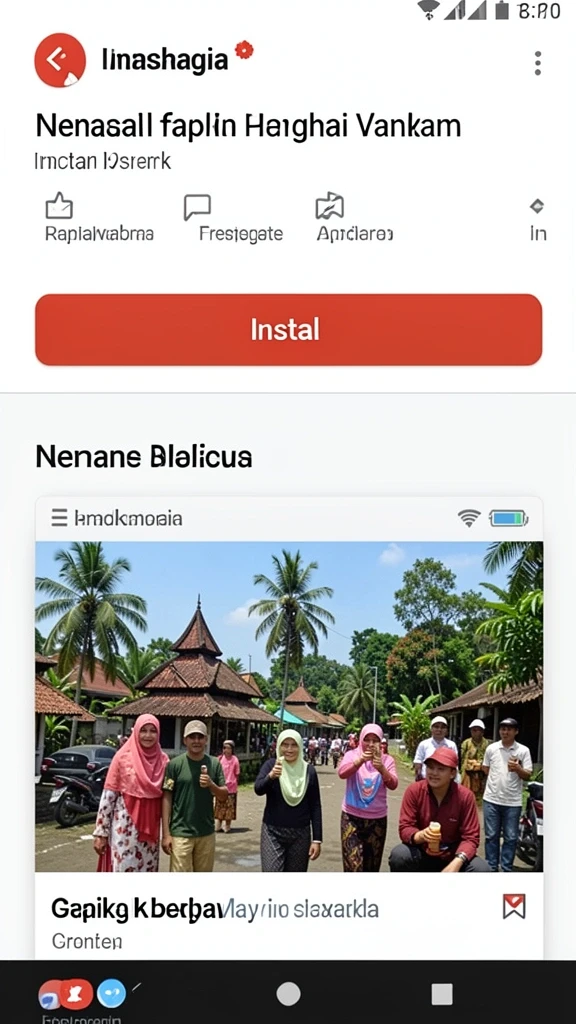Bookmark the Gapikg kberbav card

(x=514, y=906)
